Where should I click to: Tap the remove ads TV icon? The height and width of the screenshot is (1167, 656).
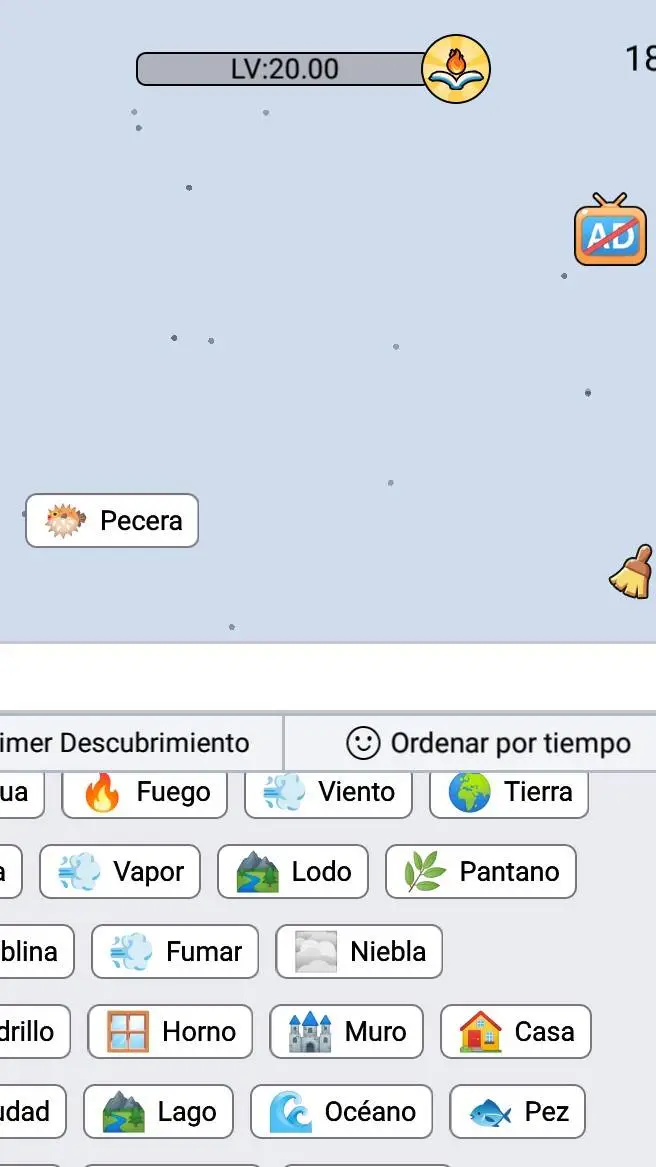(x=610, y=231)
